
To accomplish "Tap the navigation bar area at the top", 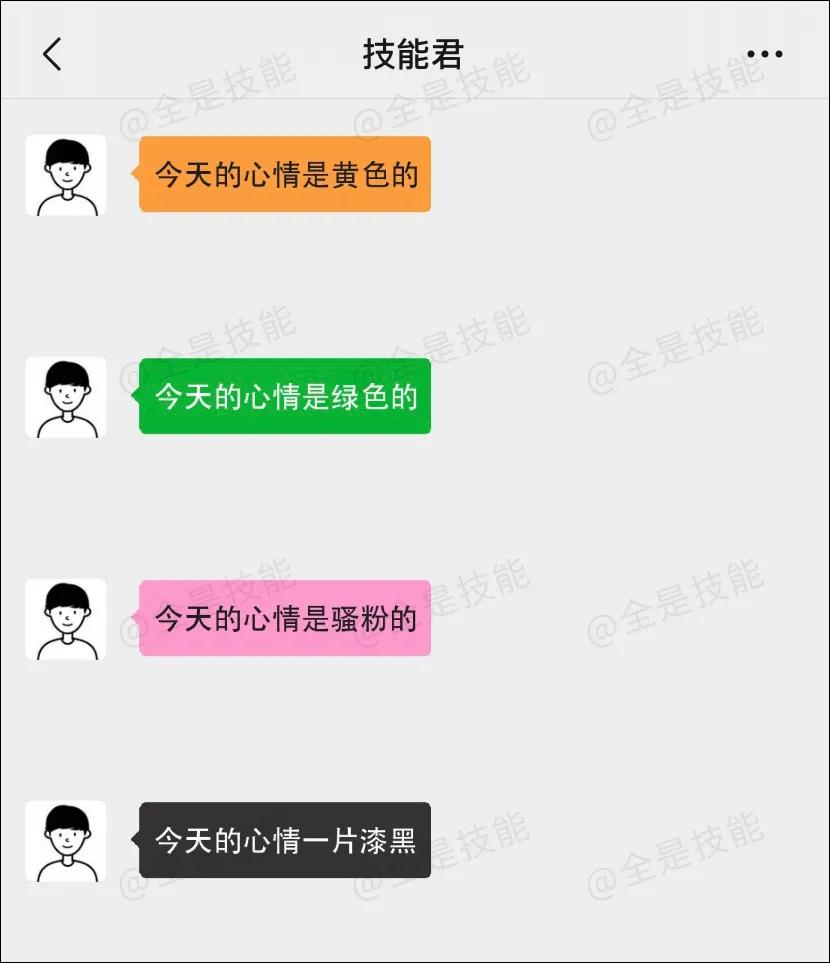I will click(414, 53).
